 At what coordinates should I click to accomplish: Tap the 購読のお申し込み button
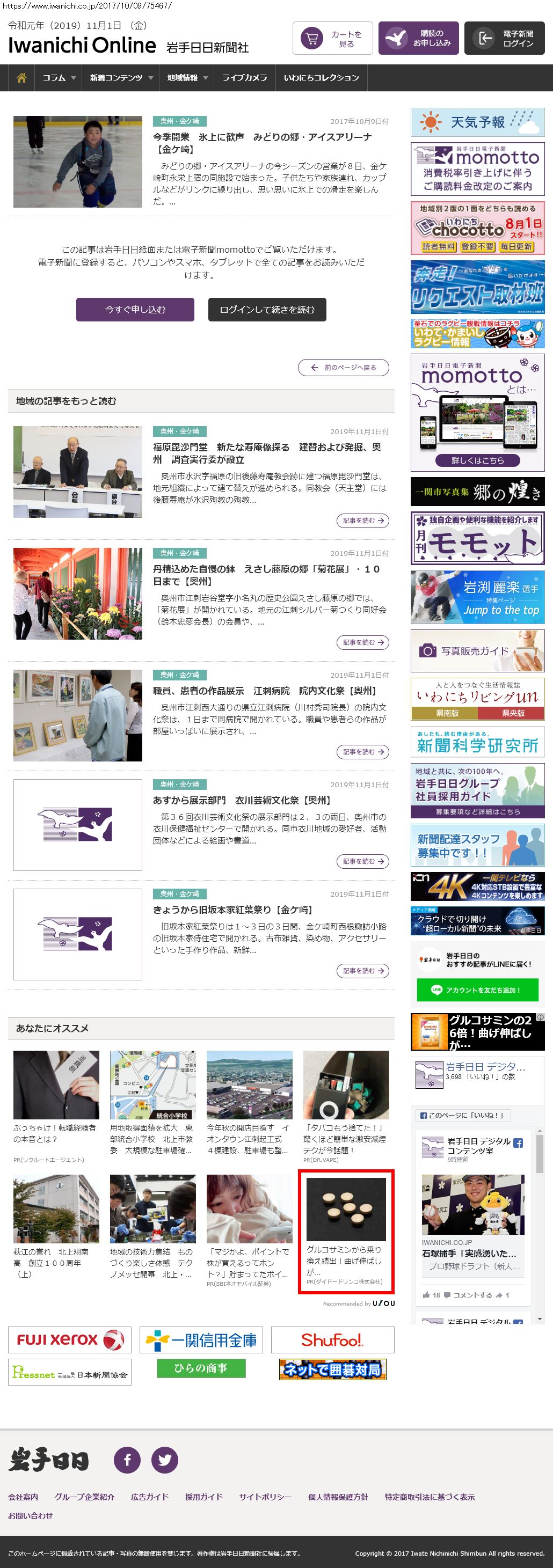click(418, 38)
